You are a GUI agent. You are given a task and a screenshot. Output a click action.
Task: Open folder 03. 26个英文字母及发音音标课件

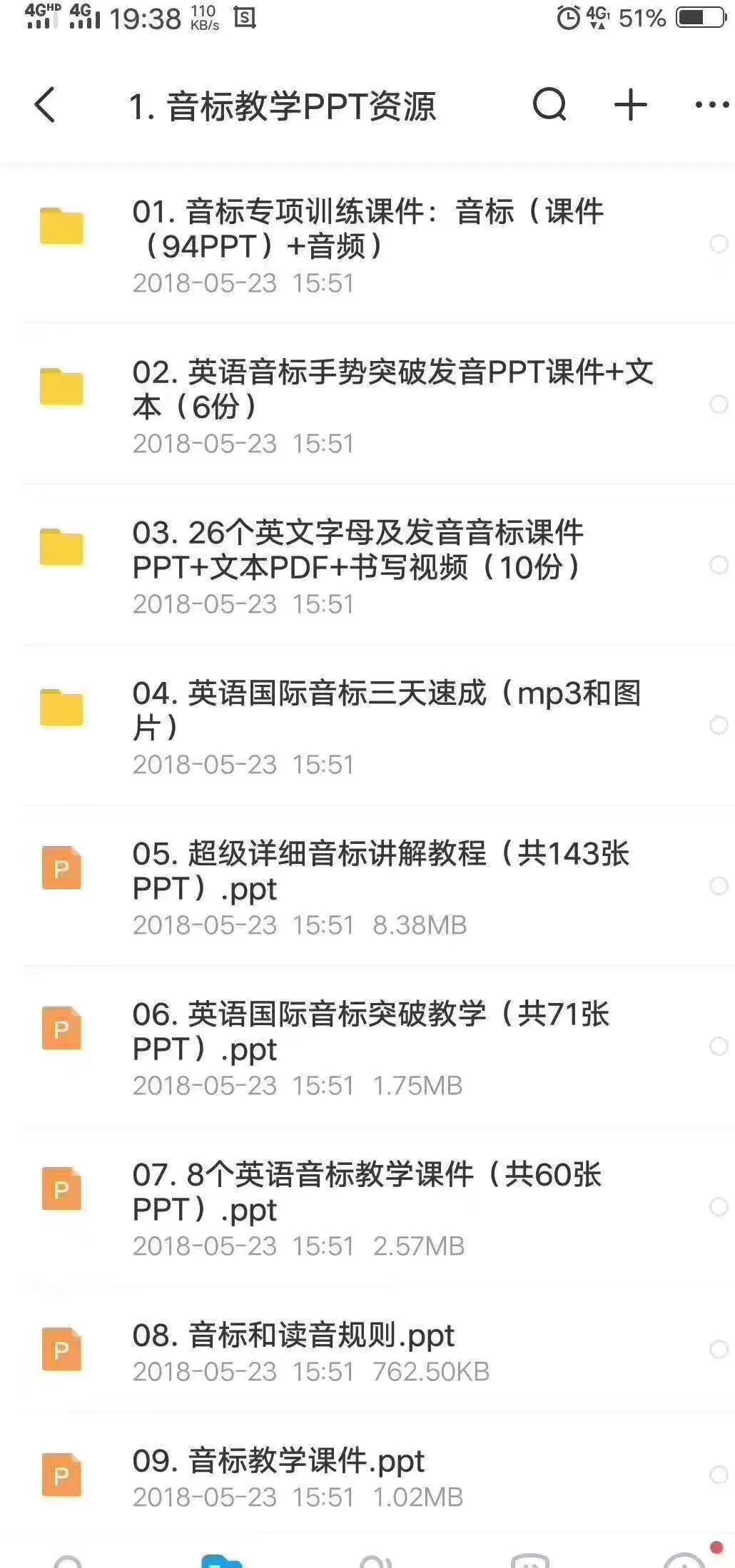coord(357,549)
